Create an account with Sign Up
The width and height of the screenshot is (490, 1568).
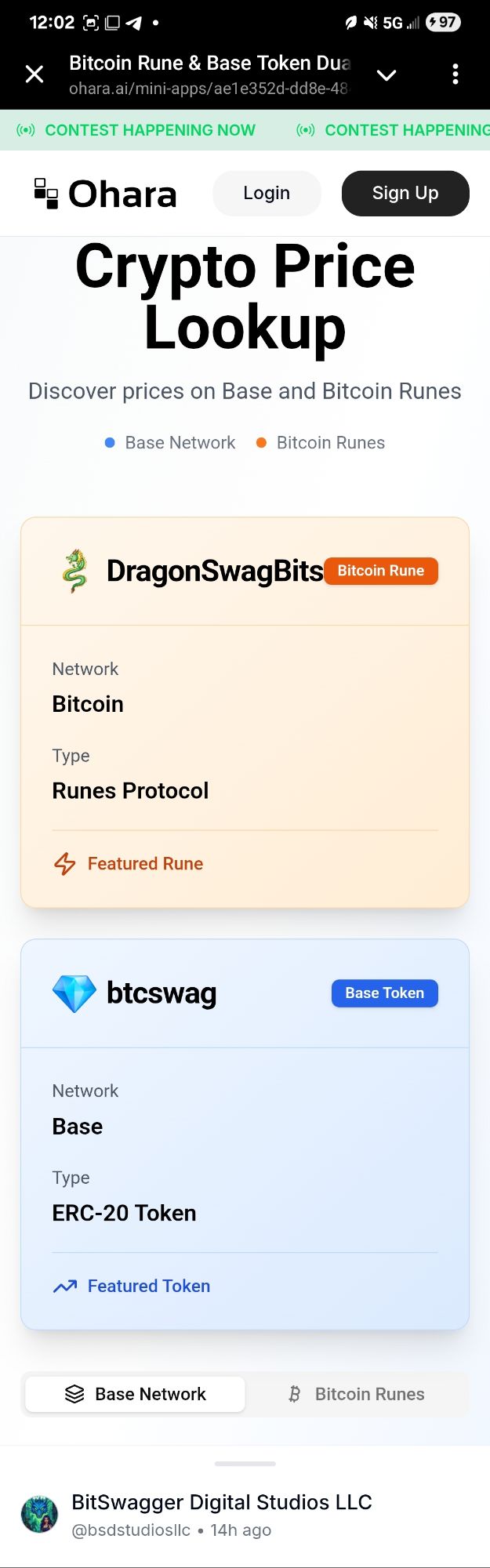[405, 193]
